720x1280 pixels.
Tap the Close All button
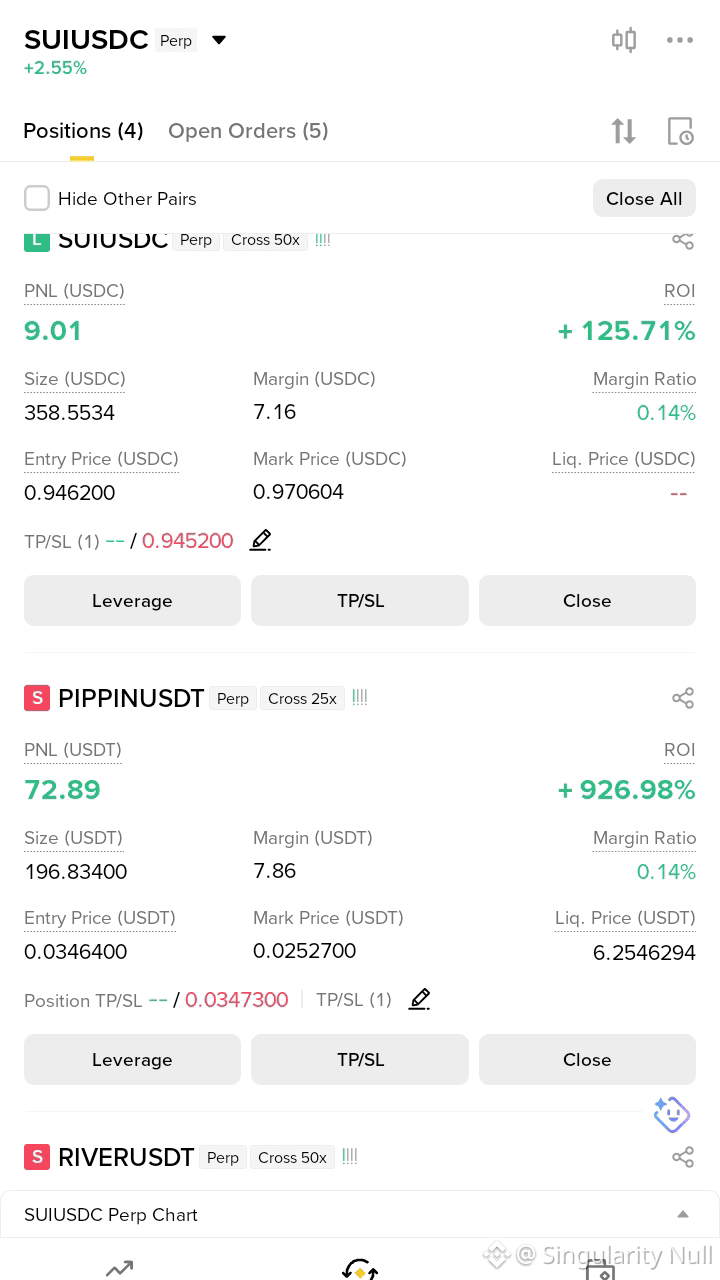644,198
